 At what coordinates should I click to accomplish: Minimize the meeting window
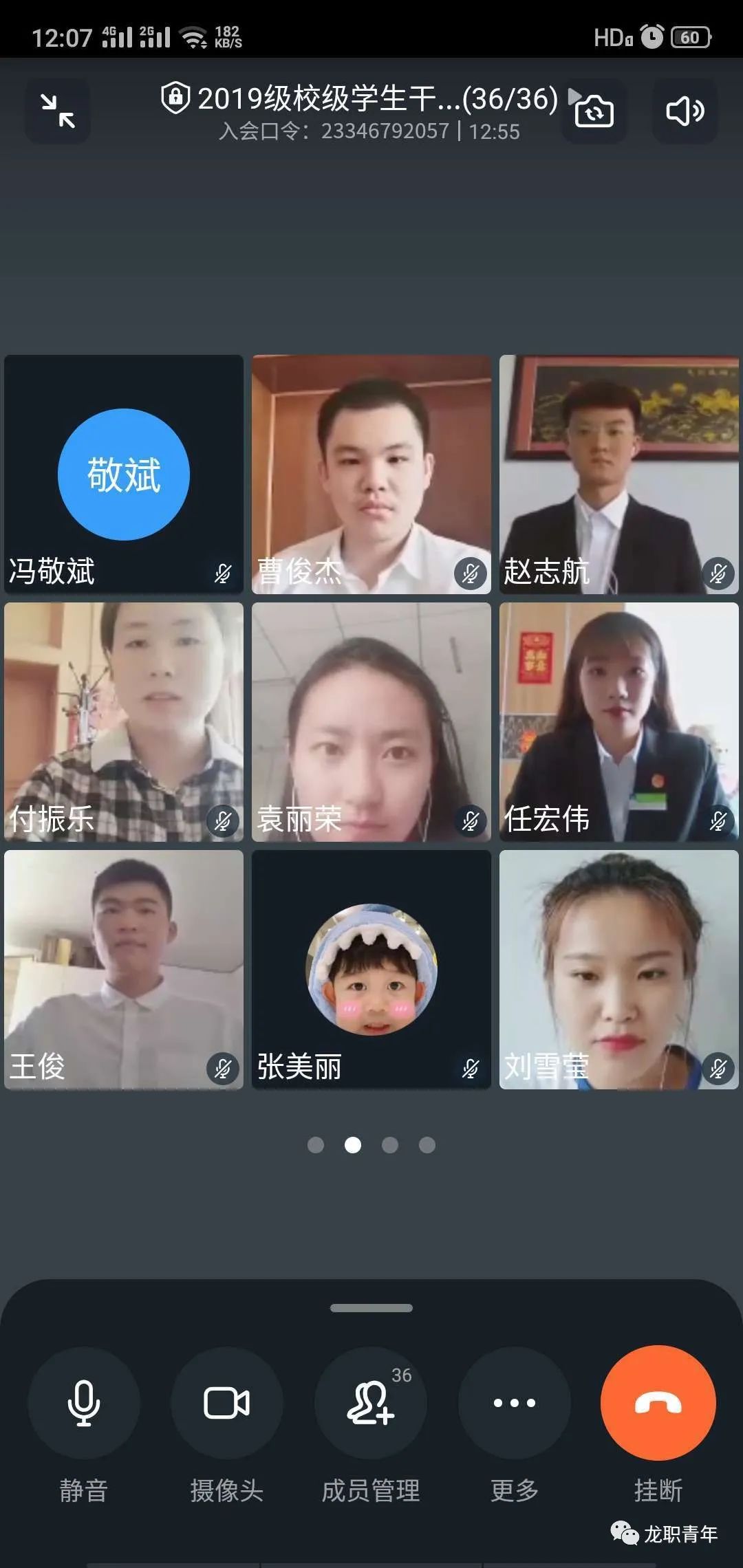click(58, 111)
